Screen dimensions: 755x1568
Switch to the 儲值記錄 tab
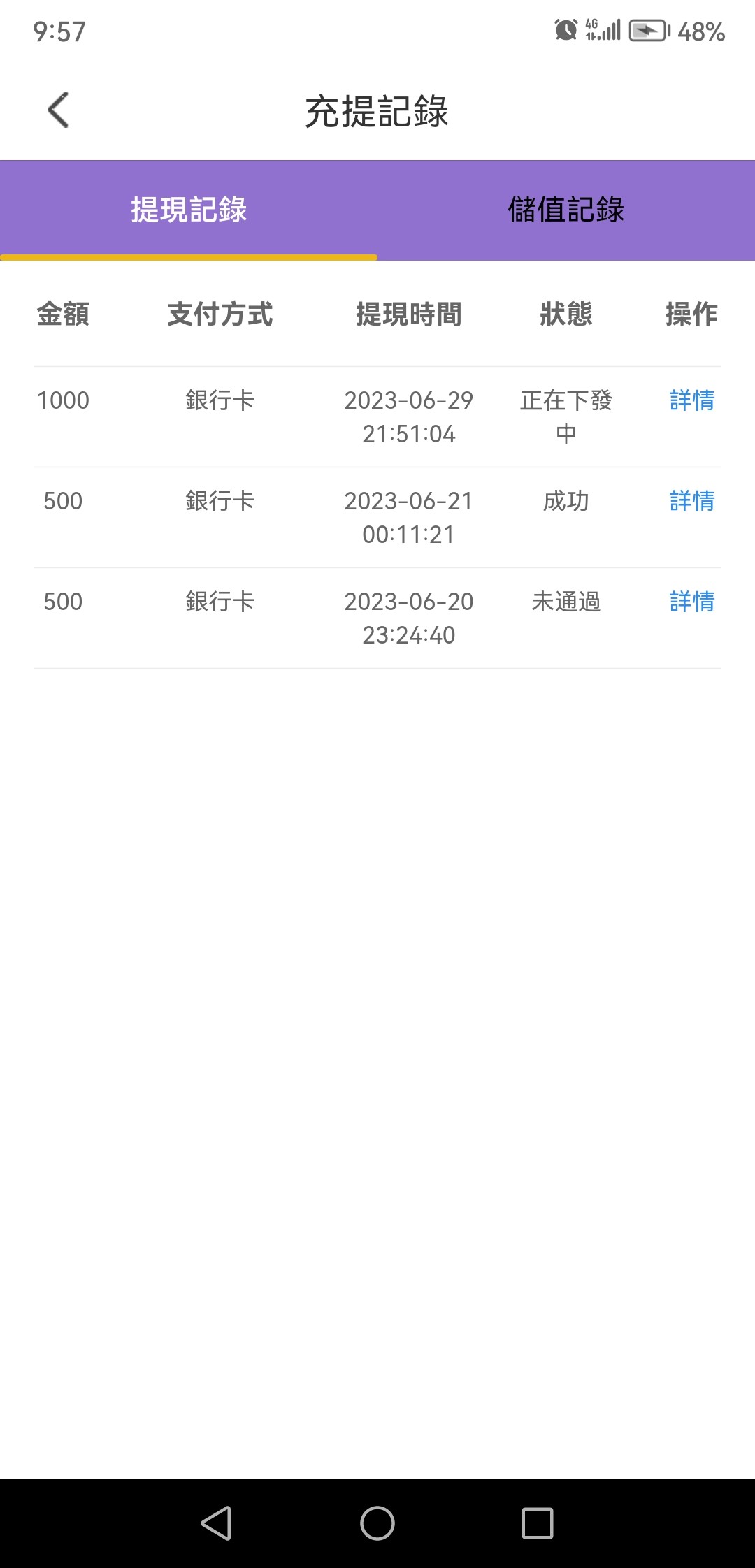tap(566, 210)
